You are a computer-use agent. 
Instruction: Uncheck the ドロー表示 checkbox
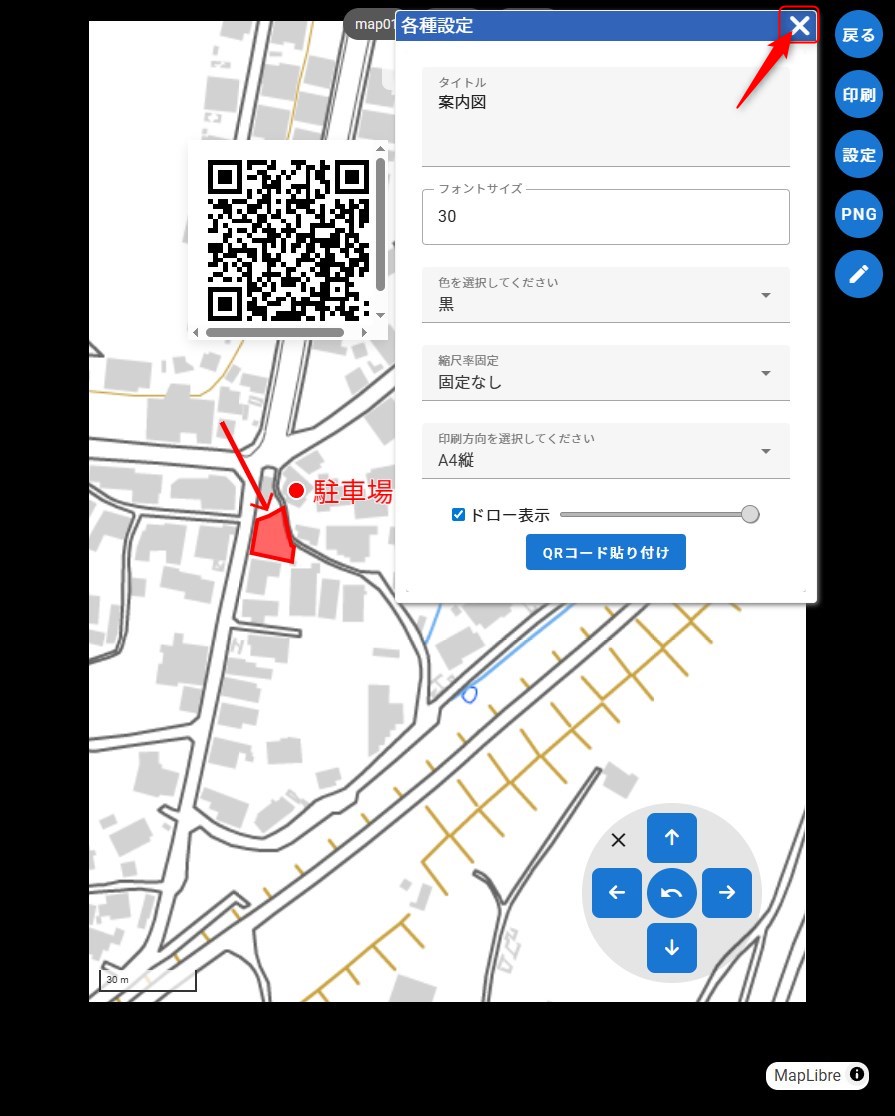coord(459,515)
